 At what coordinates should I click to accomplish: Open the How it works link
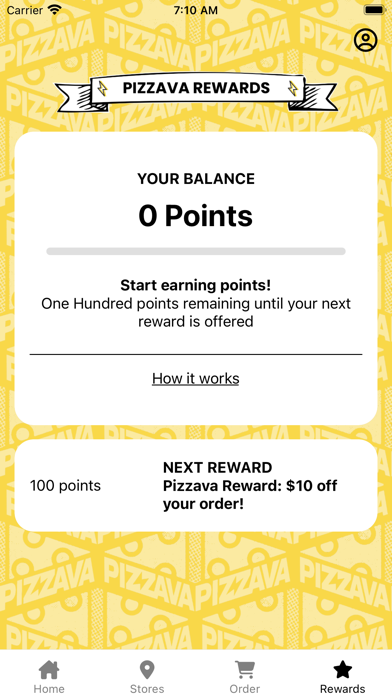pos(196,379)
